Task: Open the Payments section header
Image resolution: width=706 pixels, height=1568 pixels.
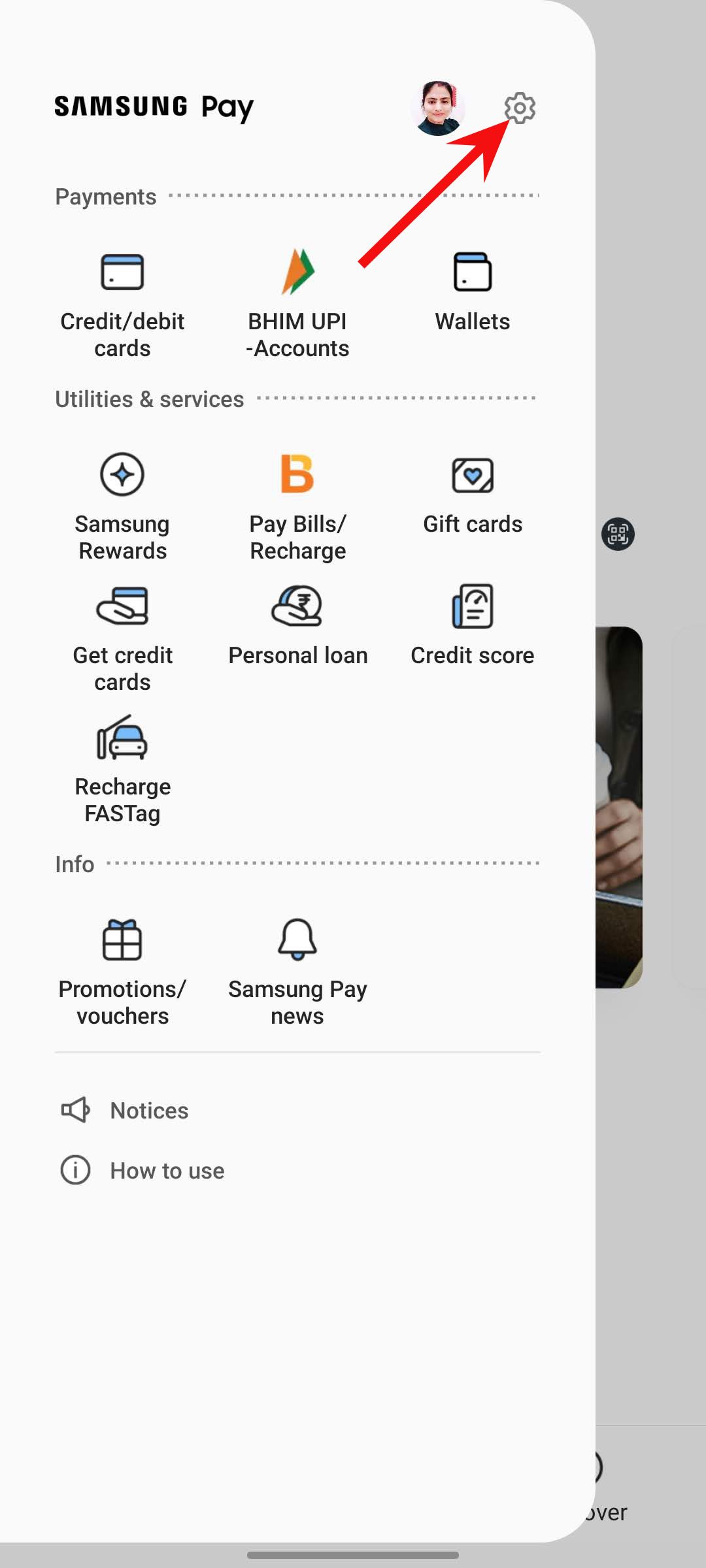Action: (x=105, y=196)
